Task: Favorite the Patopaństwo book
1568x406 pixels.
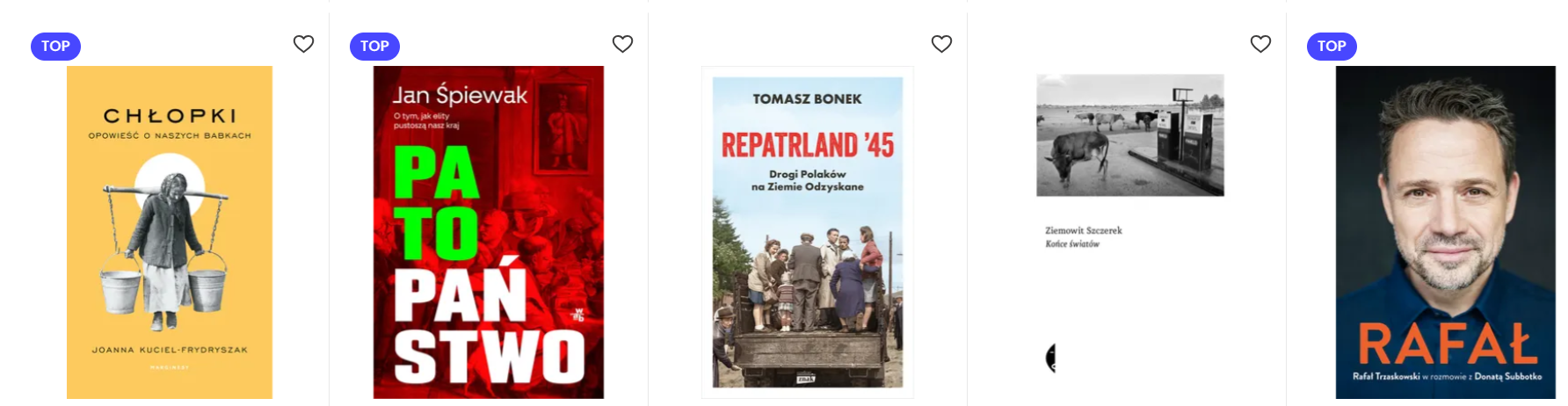Action: [x=622, y=44]
